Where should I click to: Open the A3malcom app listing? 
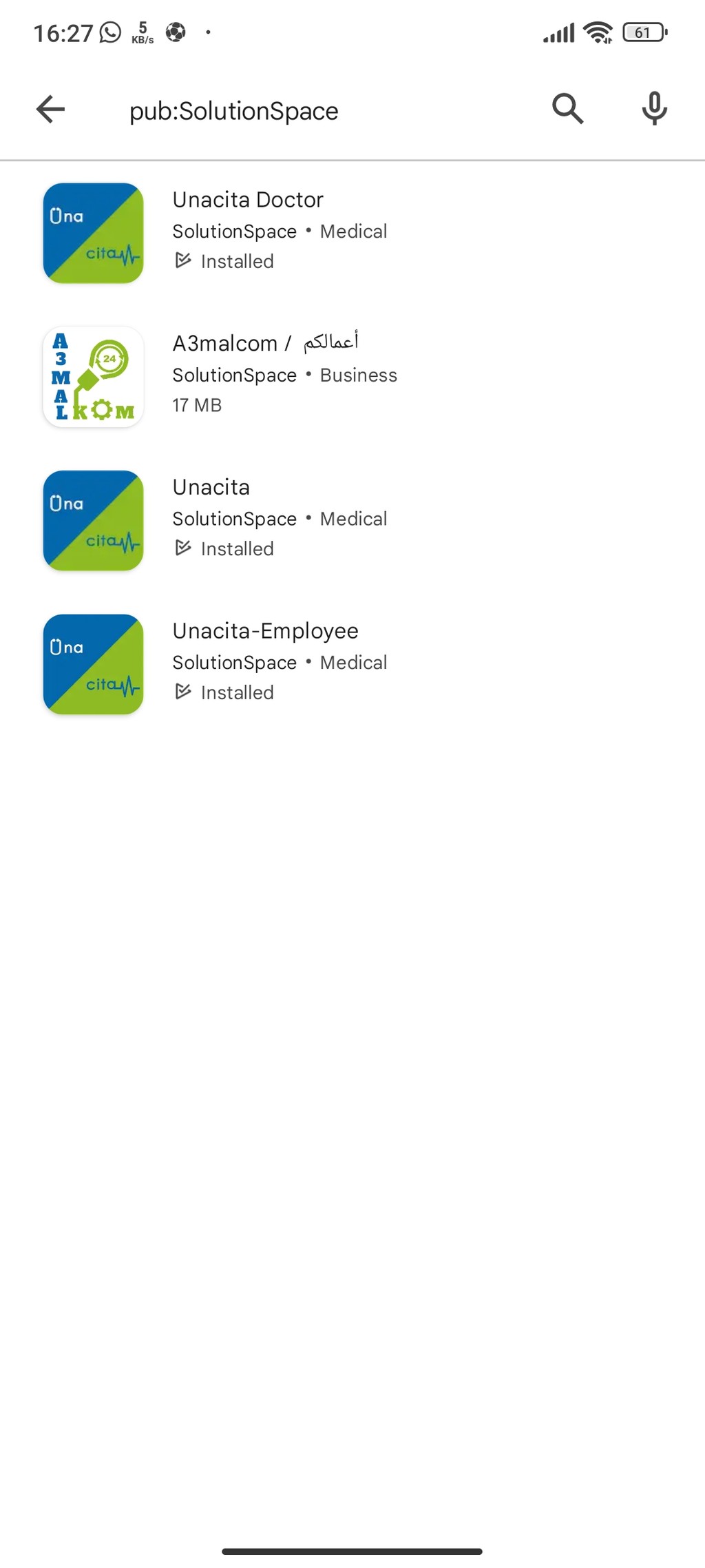[352, 377]
